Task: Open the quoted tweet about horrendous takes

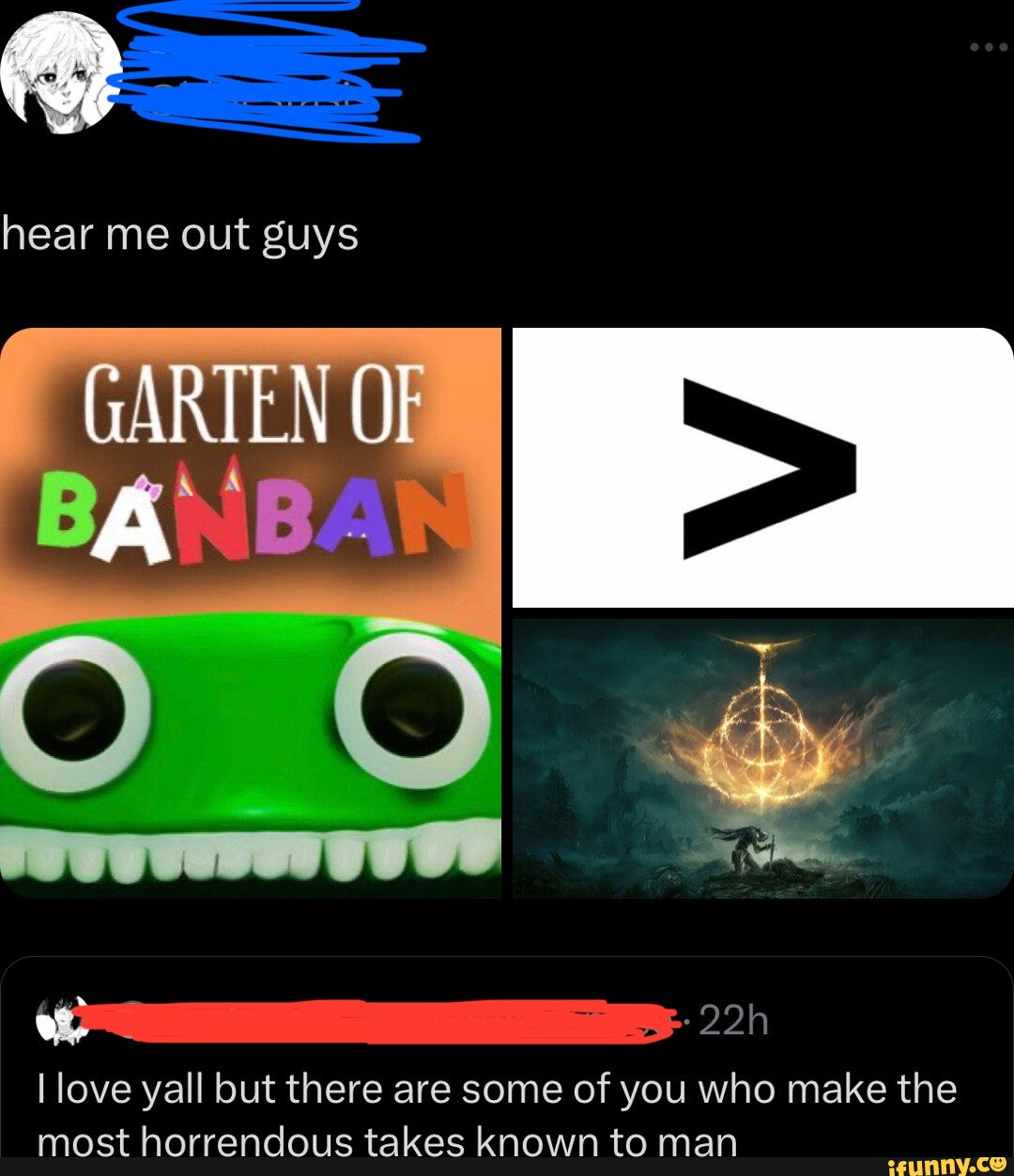Action: [507, 1090]
